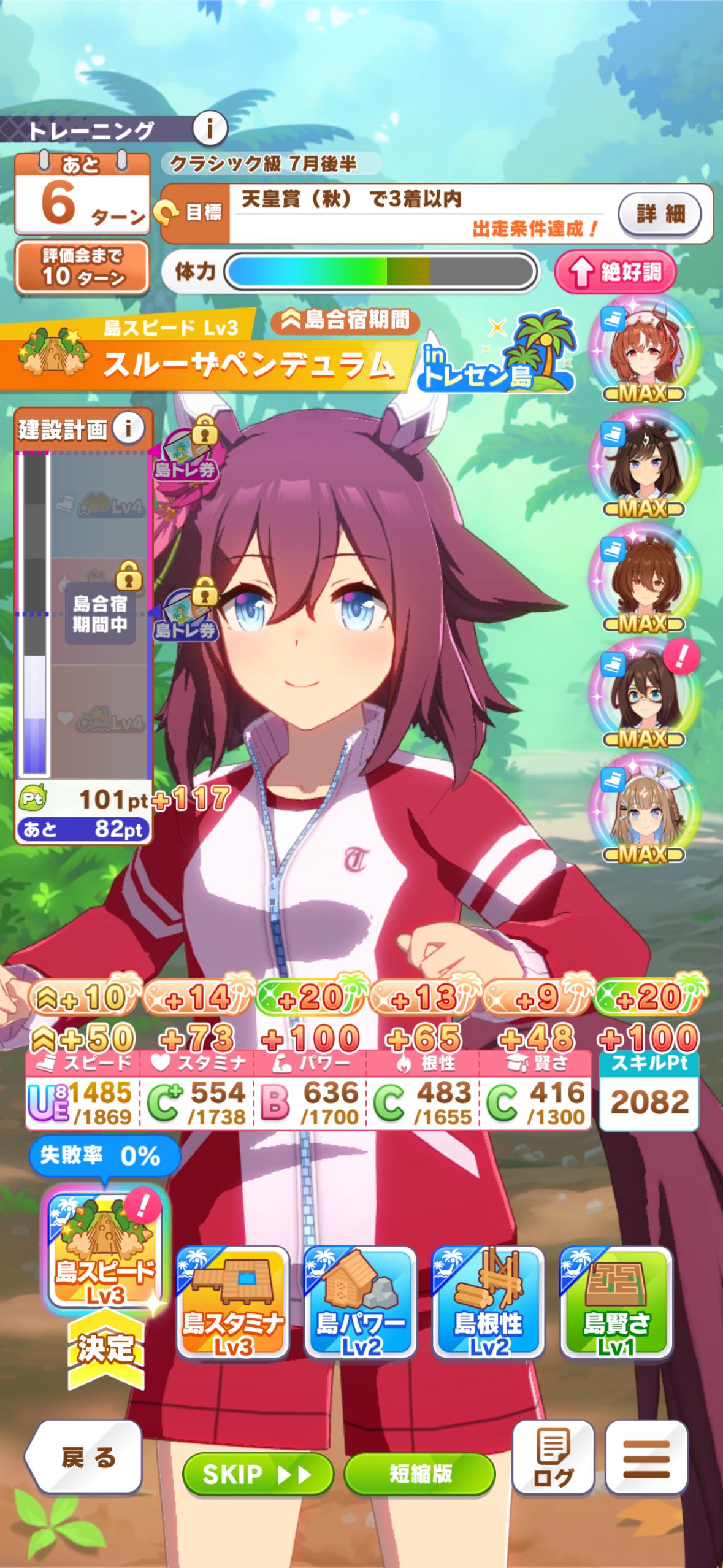Tap the 絶好調 mood indicator
This screenshot has width=723, height=1568.
tap(616, 272)
